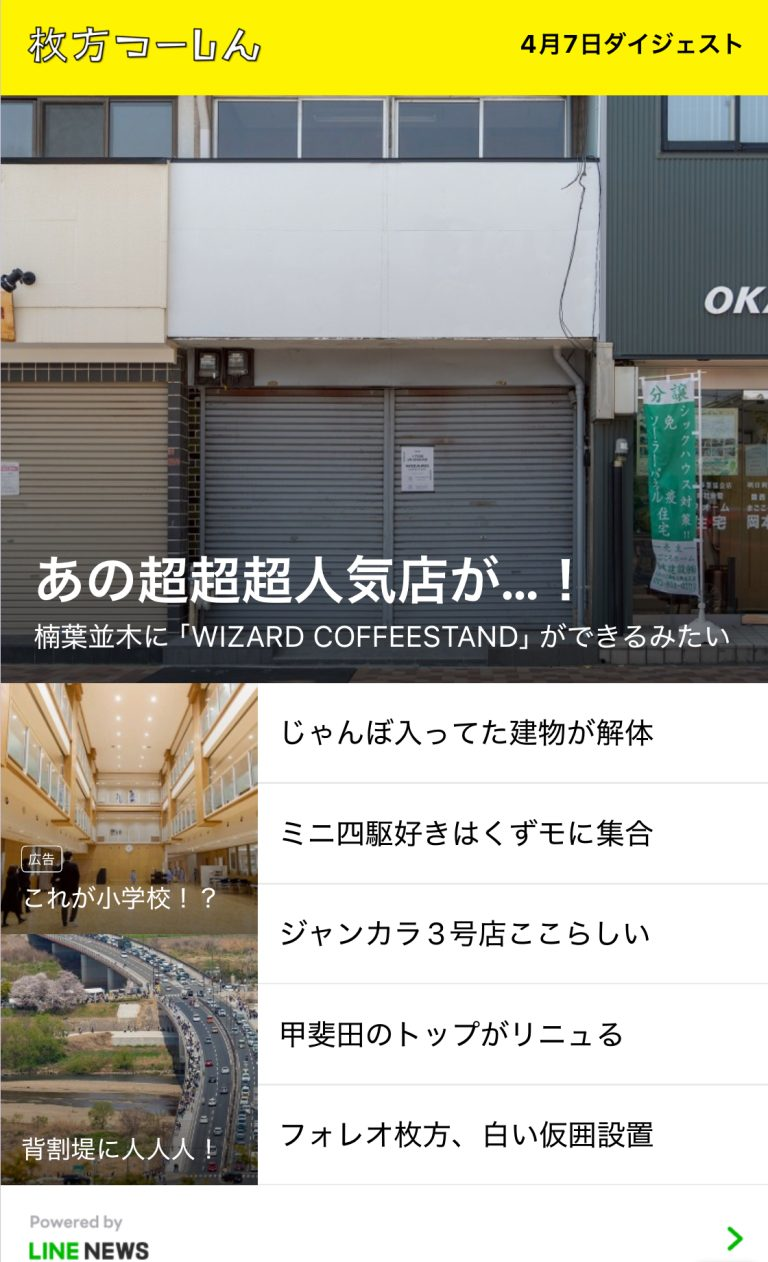Open the これが小学校！？ ad tile
This screenshot has width=768, height=1262.
coord(129,808)
